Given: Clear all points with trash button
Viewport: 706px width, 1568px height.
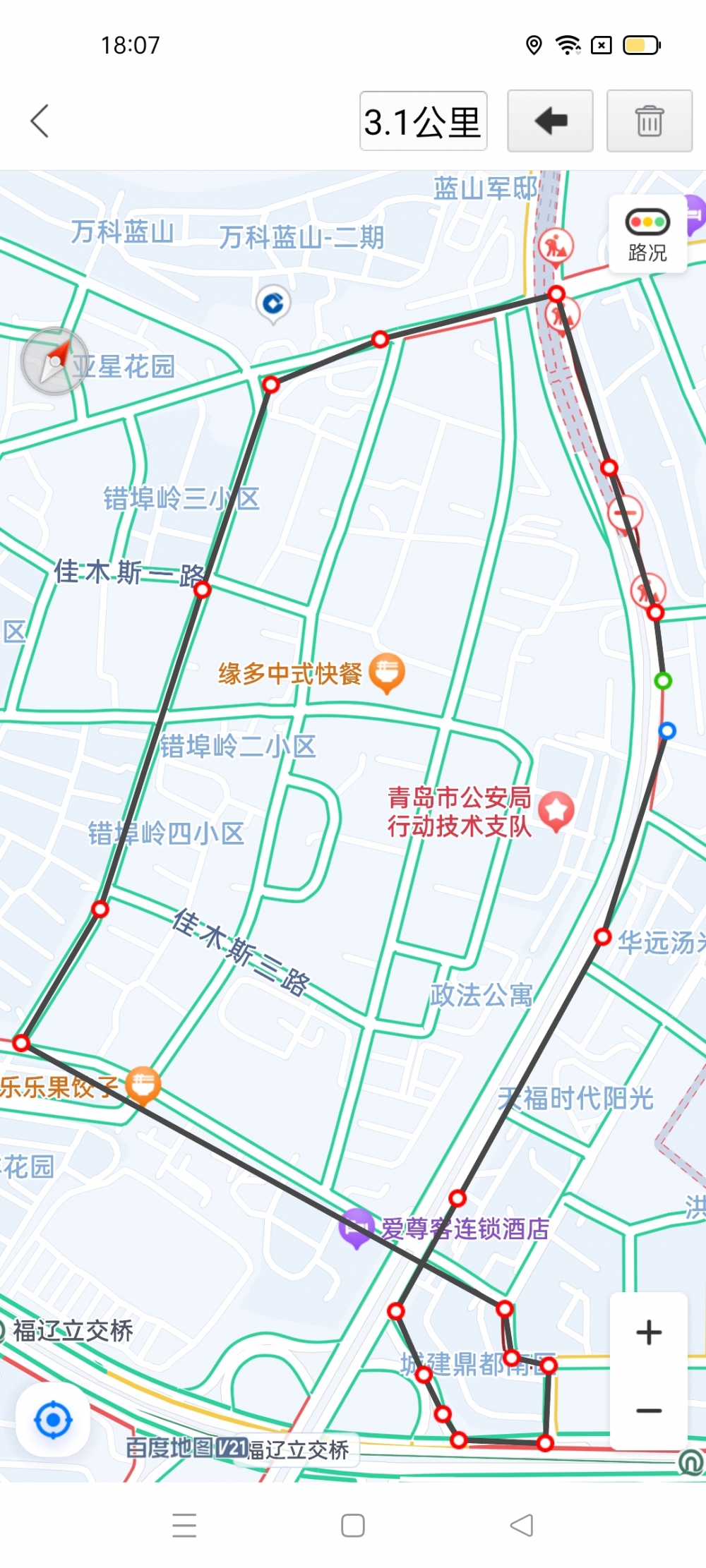Looking at the screenshot, I should pos(649,121).
